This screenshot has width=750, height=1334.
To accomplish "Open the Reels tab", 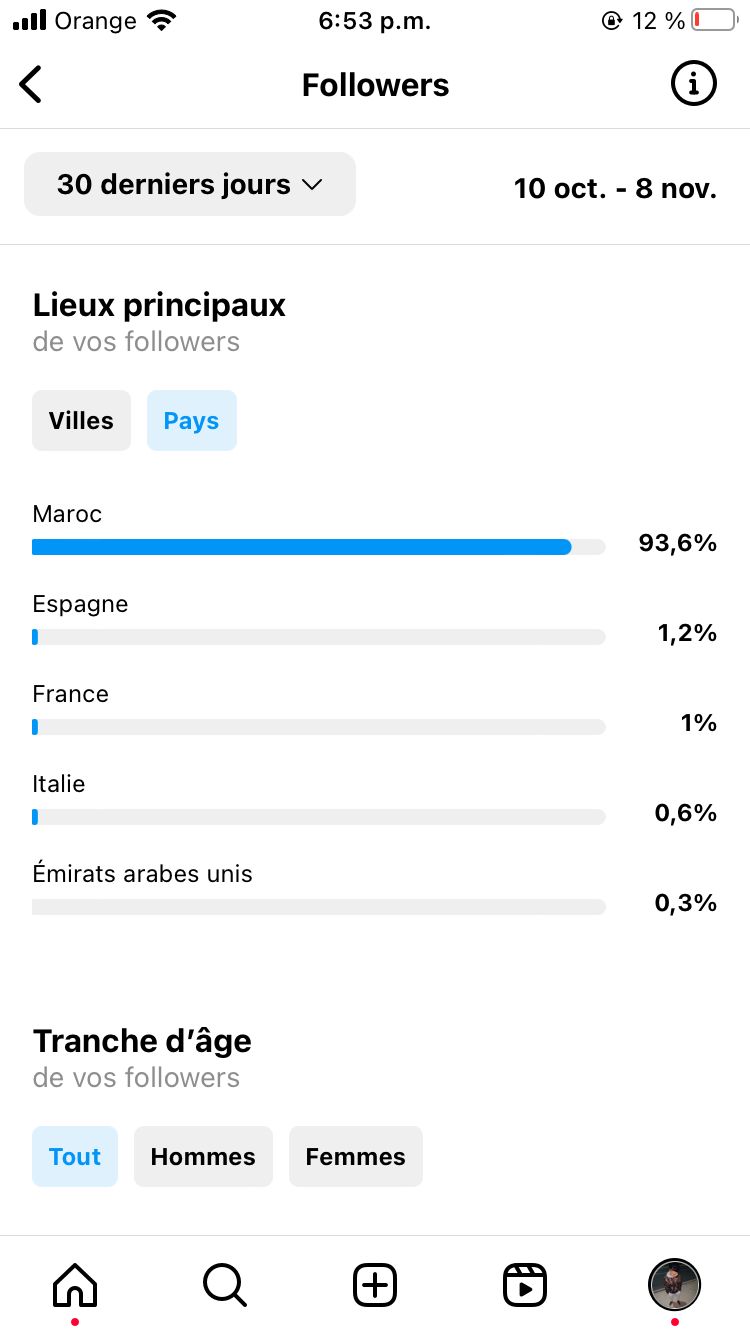I will (525, 1284).
